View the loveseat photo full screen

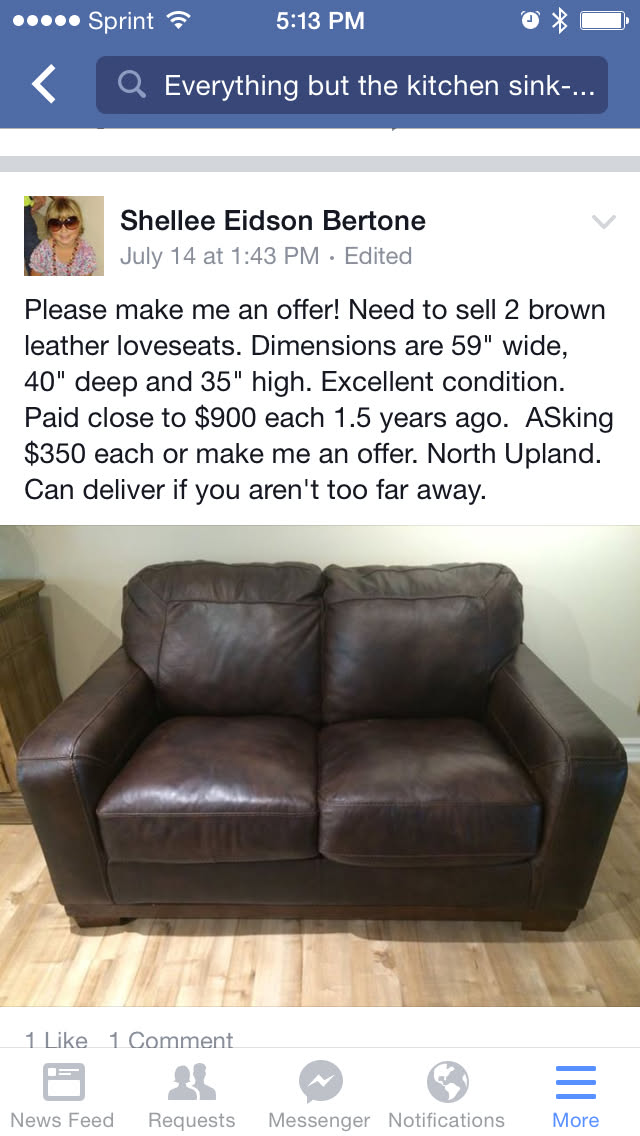pyautogui.click(x=320, y=765)
